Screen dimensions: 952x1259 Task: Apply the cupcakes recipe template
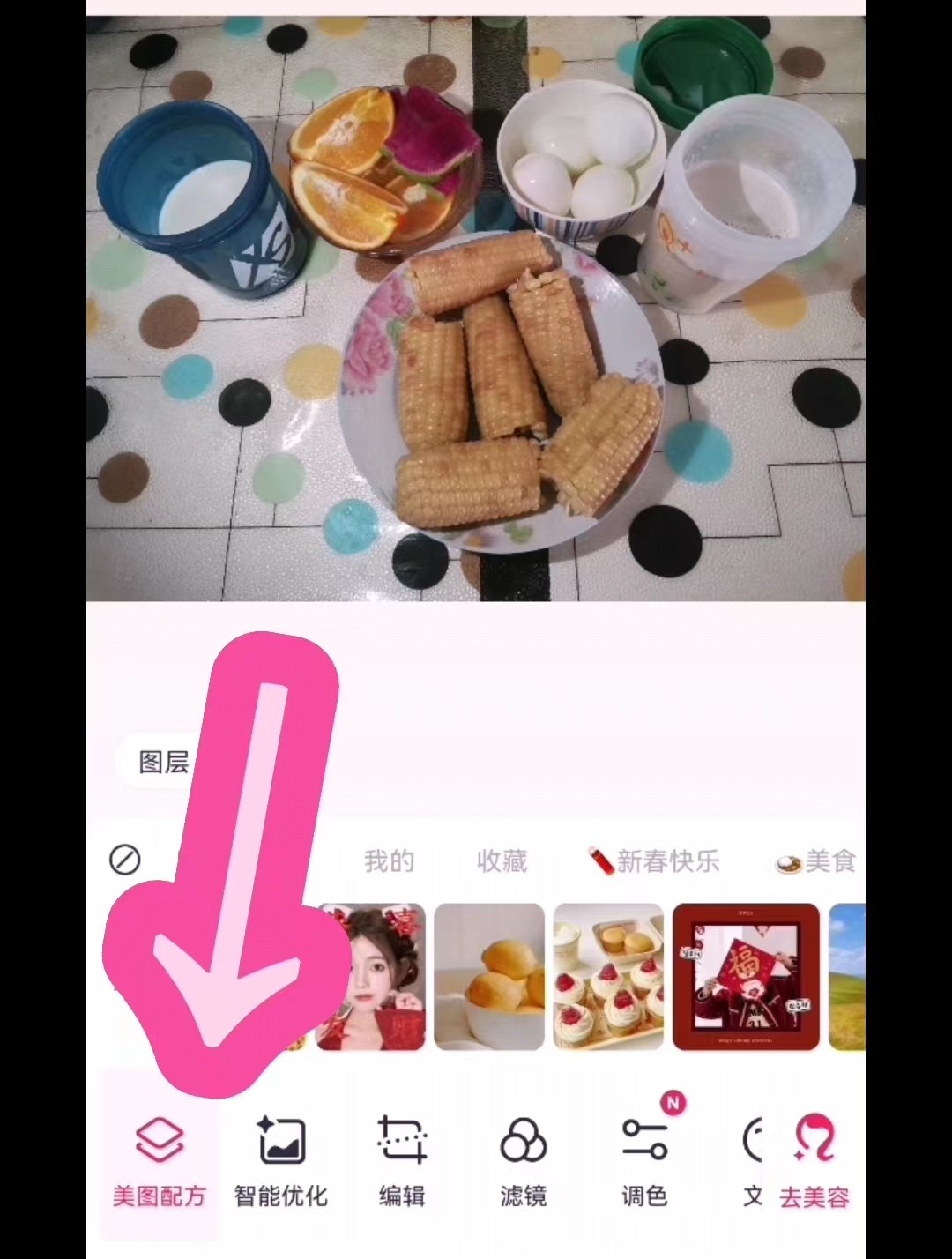tap(608, 977)
